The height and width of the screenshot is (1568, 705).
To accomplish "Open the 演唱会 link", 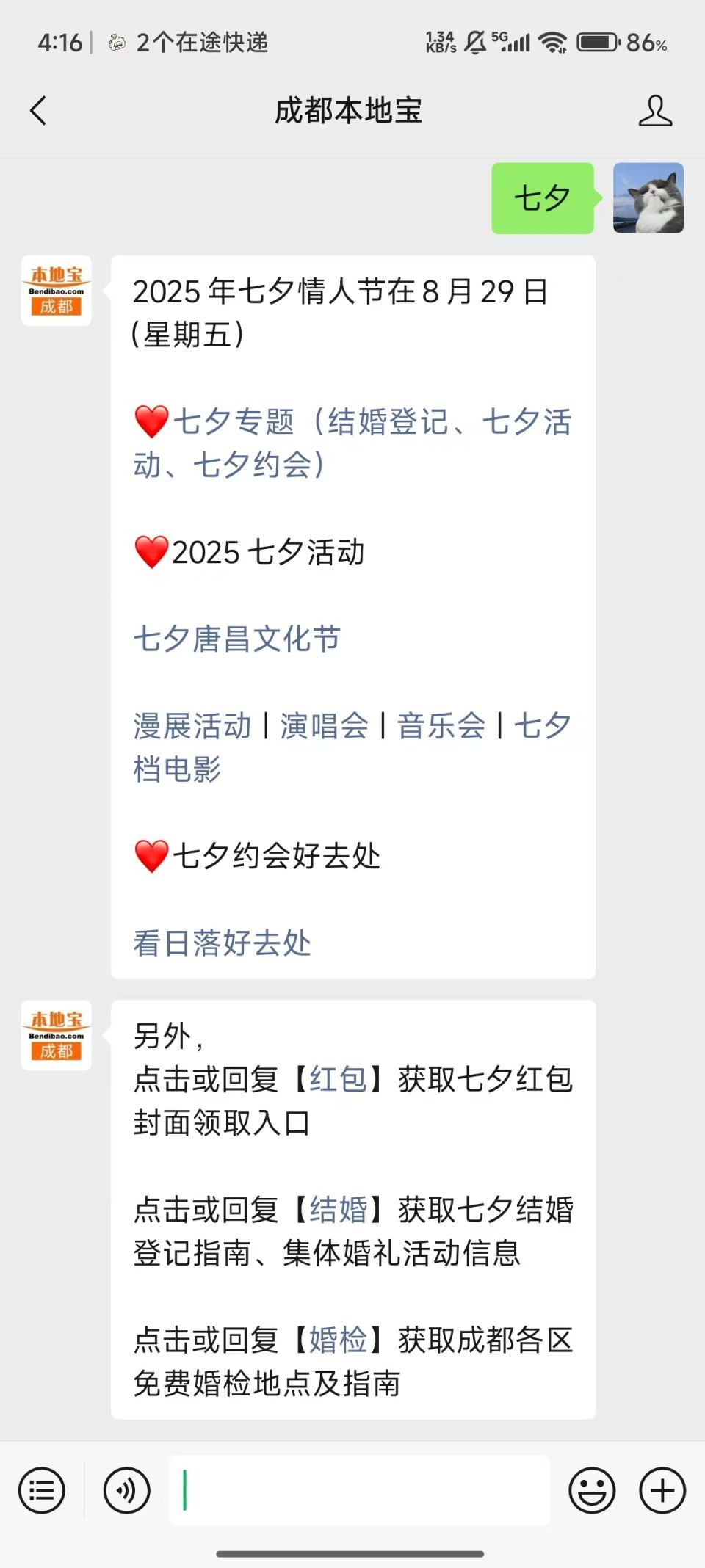I will (324, 726).
